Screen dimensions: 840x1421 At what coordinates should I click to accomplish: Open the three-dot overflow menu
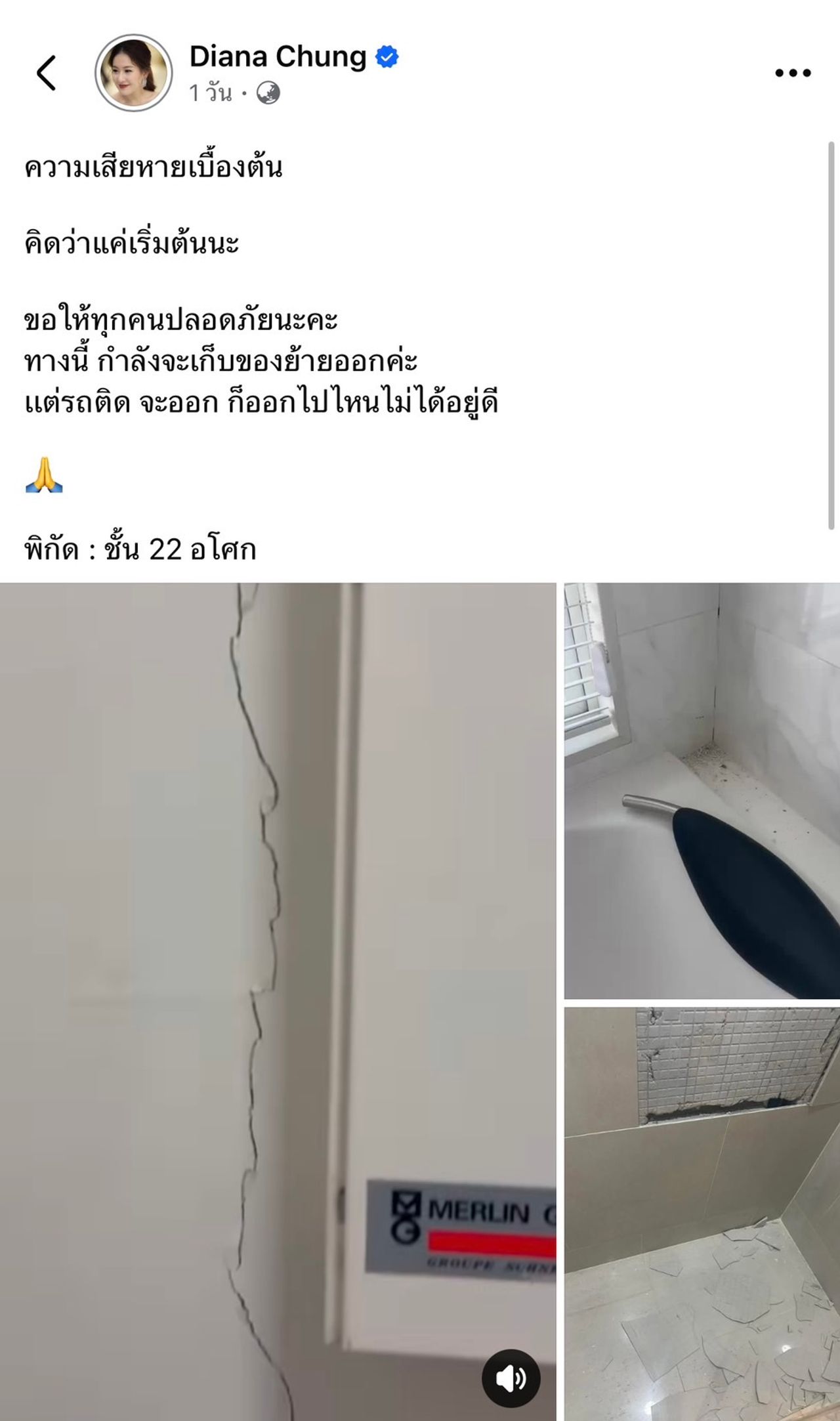point(793,73)
